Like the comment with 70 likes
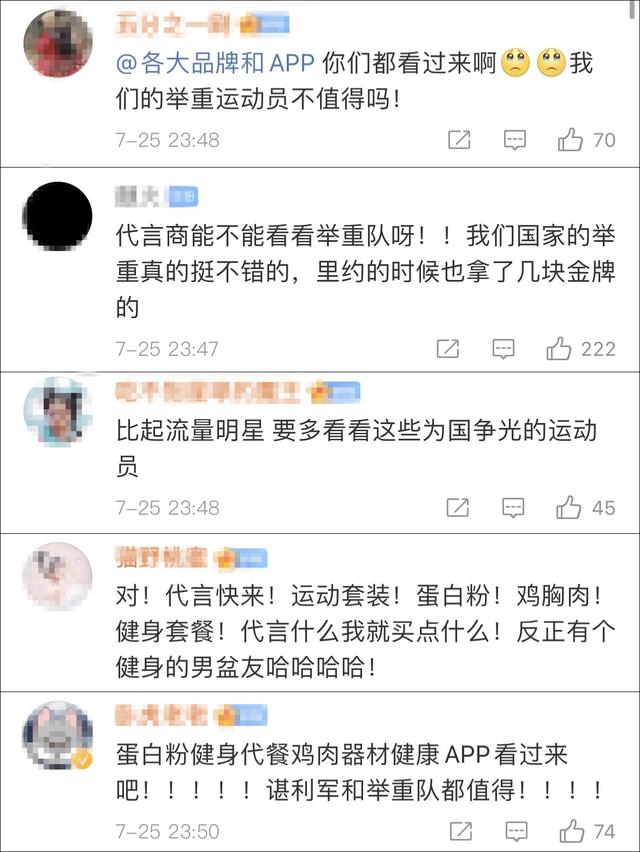Screen dimensions: 640x852 (571, 140)
